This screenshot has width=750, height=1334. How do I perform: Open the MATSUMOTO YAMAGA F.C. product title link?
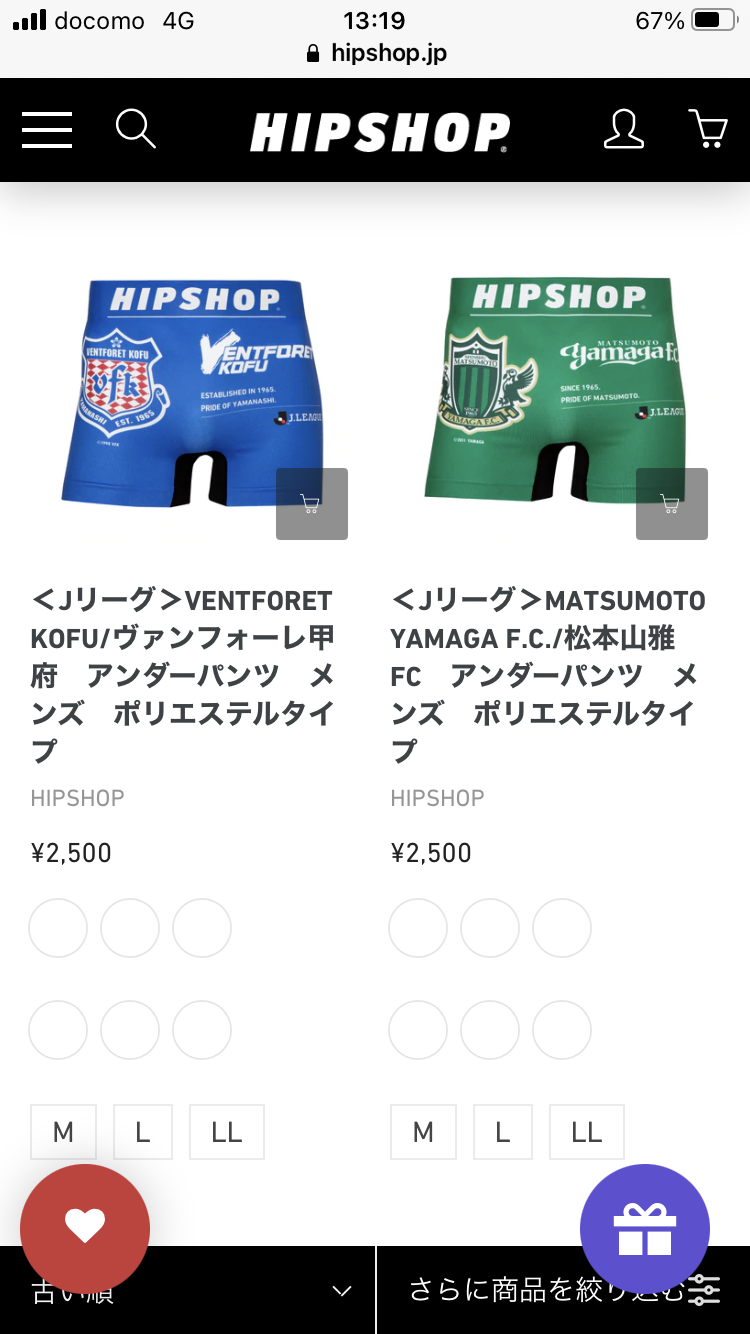point(548,675)
